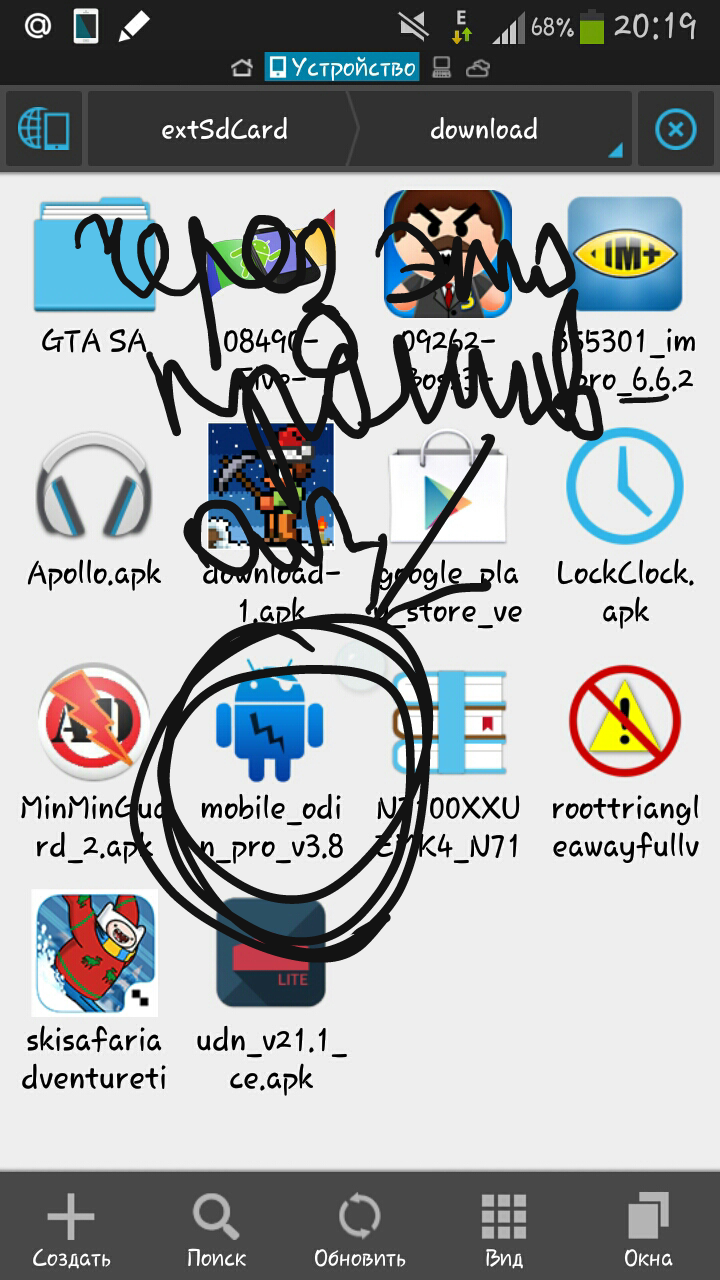The image size is (720, 1280).
Task: Refresh the folder with Обновить
Action: pos(360,1230)
